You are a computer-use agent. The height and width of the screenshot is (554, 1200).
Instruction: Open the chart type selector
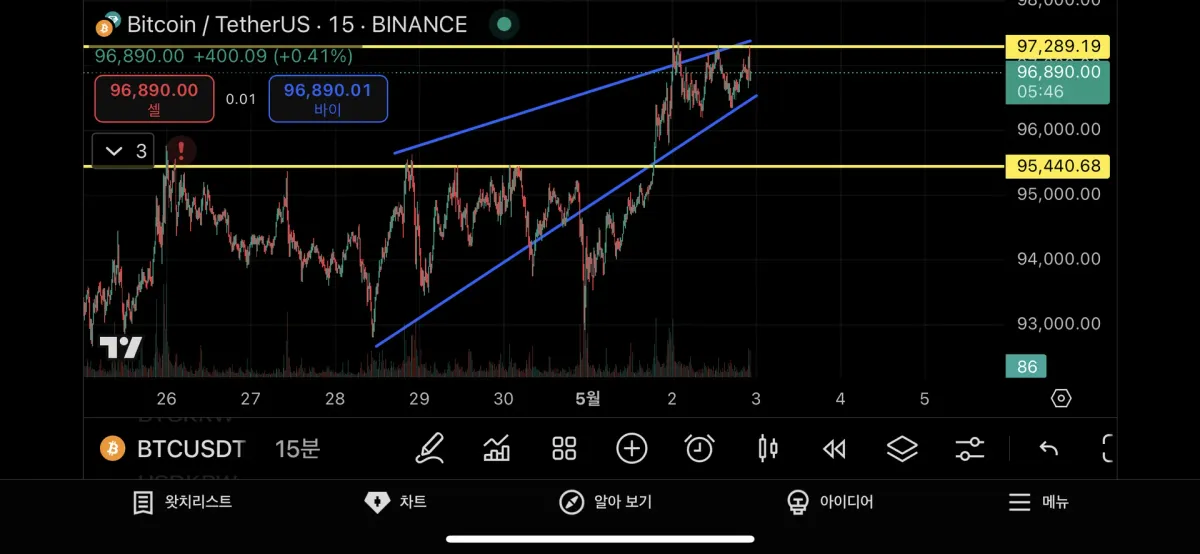tap(497, 449)
